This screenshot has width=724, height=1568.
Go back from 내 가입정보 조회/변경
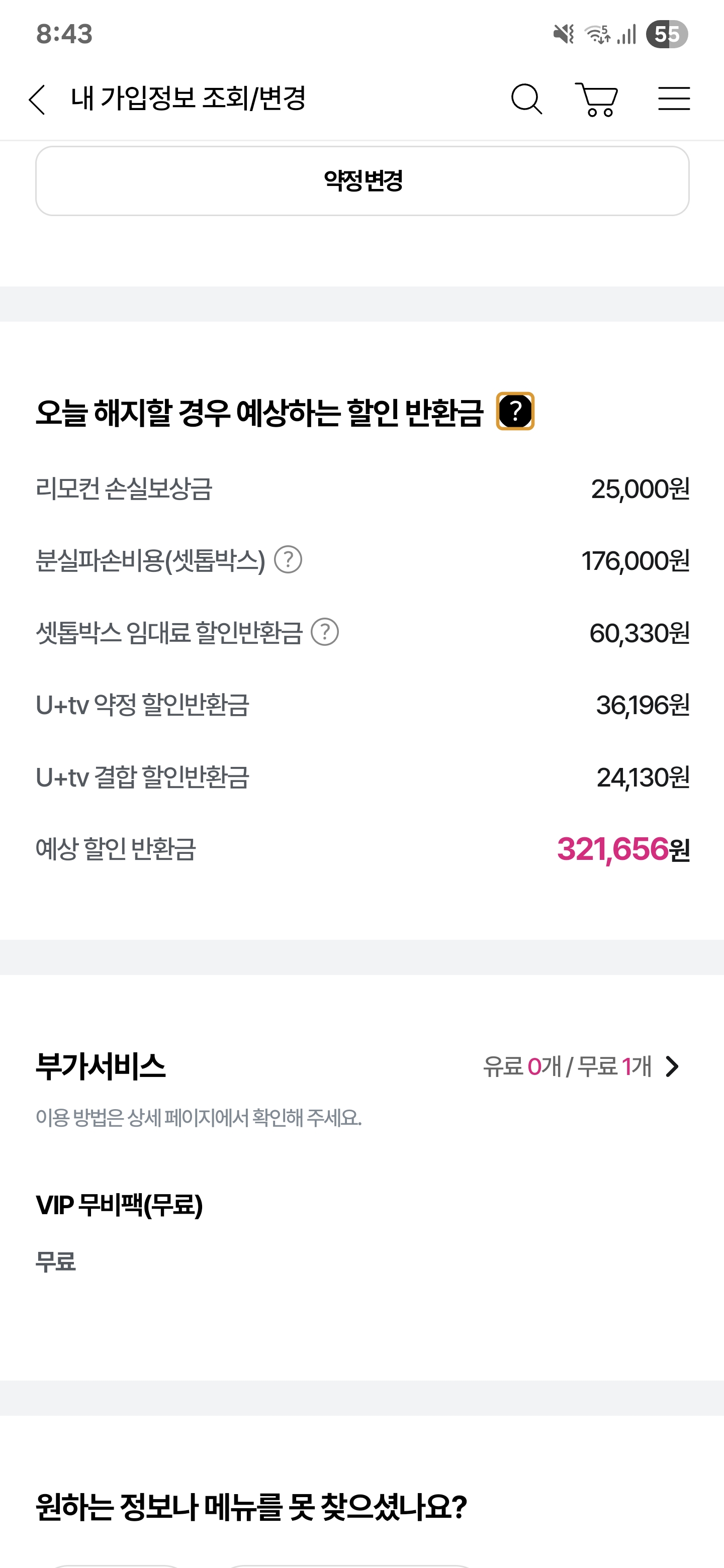(37, 99)
